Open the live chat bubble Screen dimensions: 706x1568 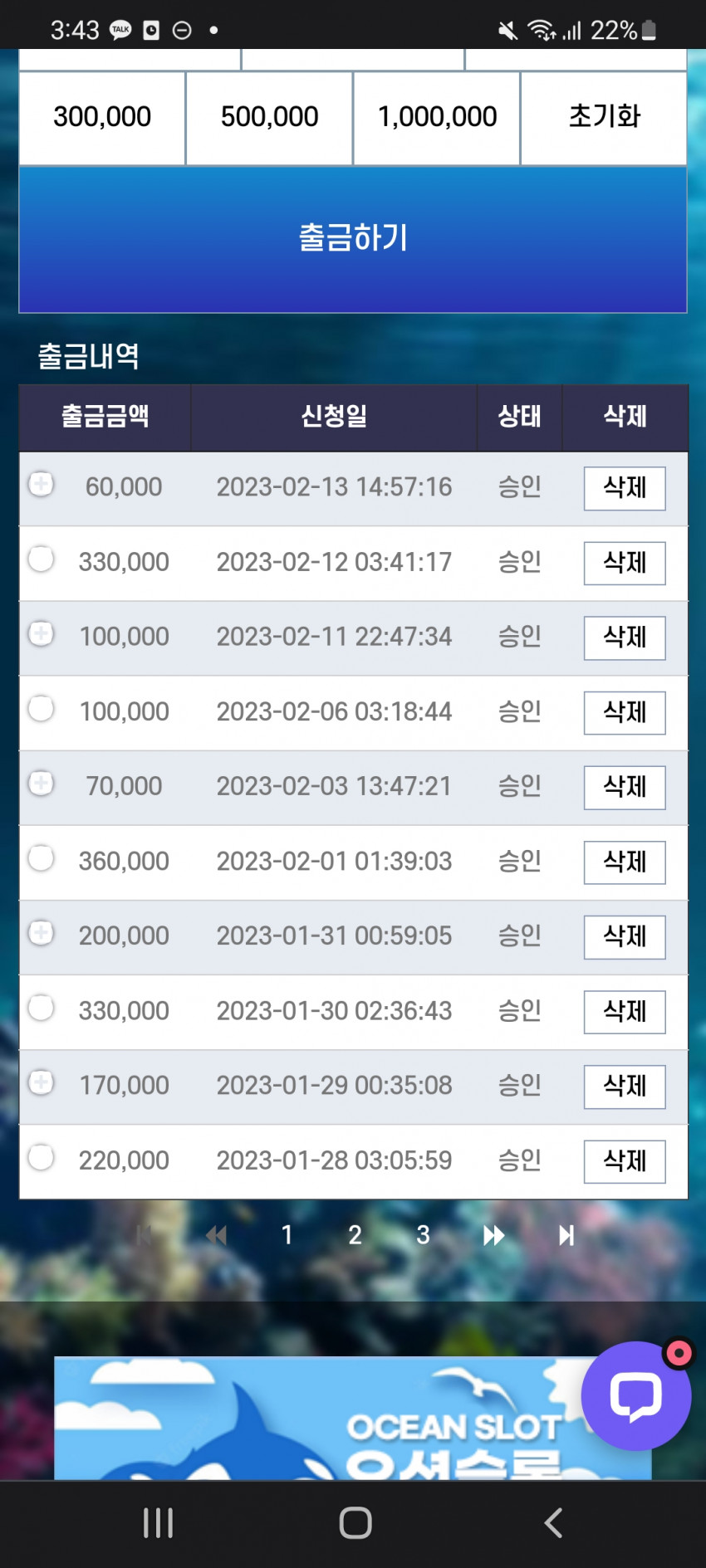(636, 1396)
